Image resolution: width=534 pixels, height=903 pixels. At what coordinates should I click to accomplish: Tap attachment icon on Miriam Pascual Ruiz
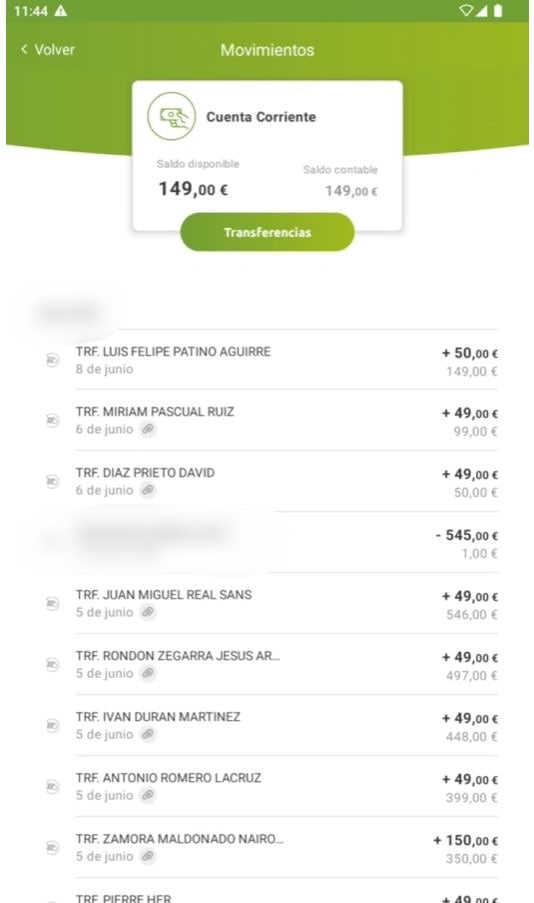(x=148, y=429)
